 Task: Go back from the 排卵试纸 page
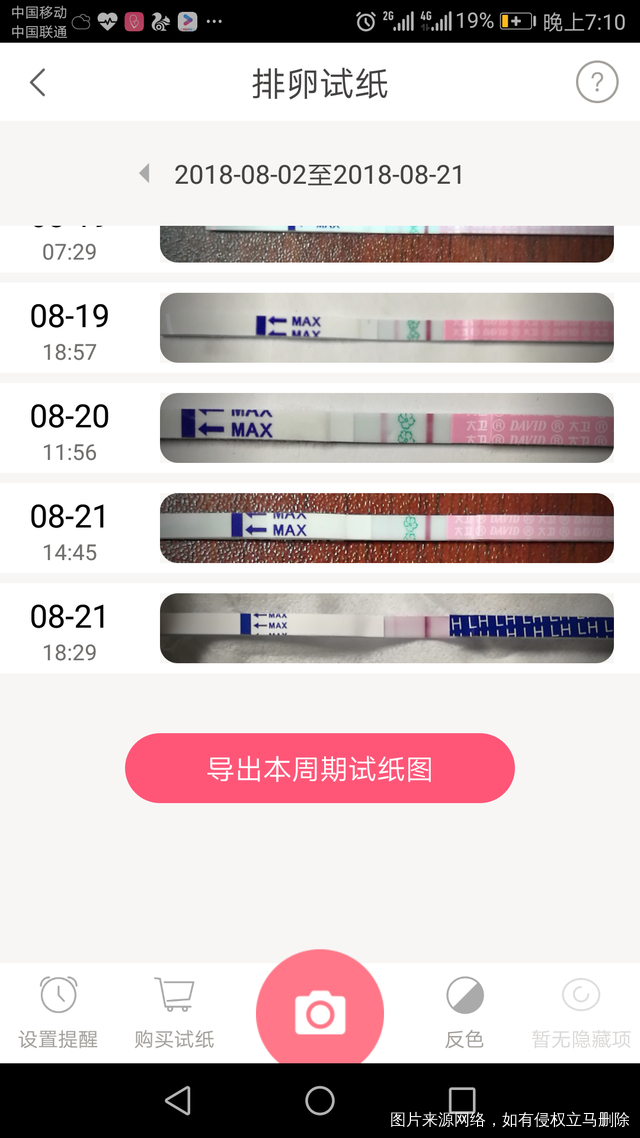38,83
